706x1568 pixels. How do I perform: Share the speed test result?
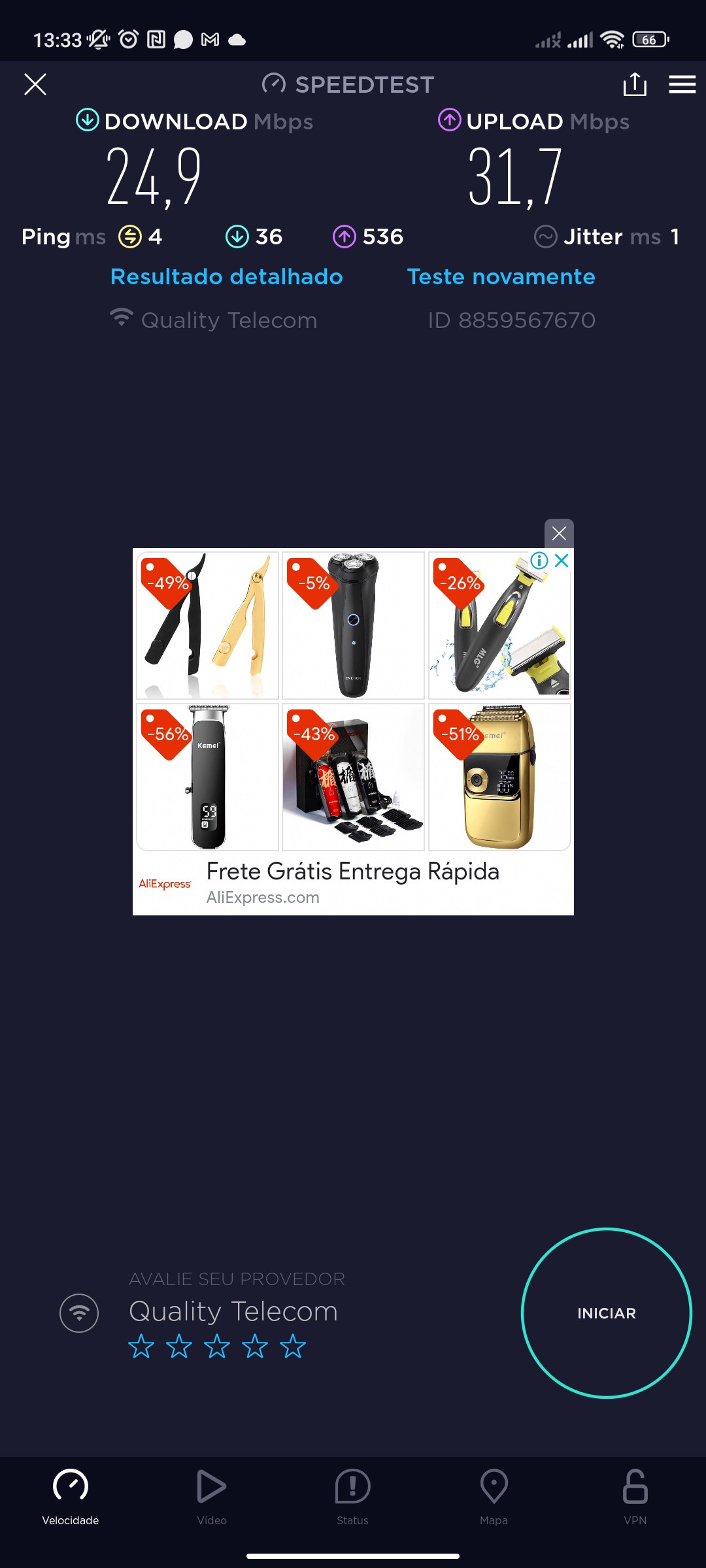634,84
